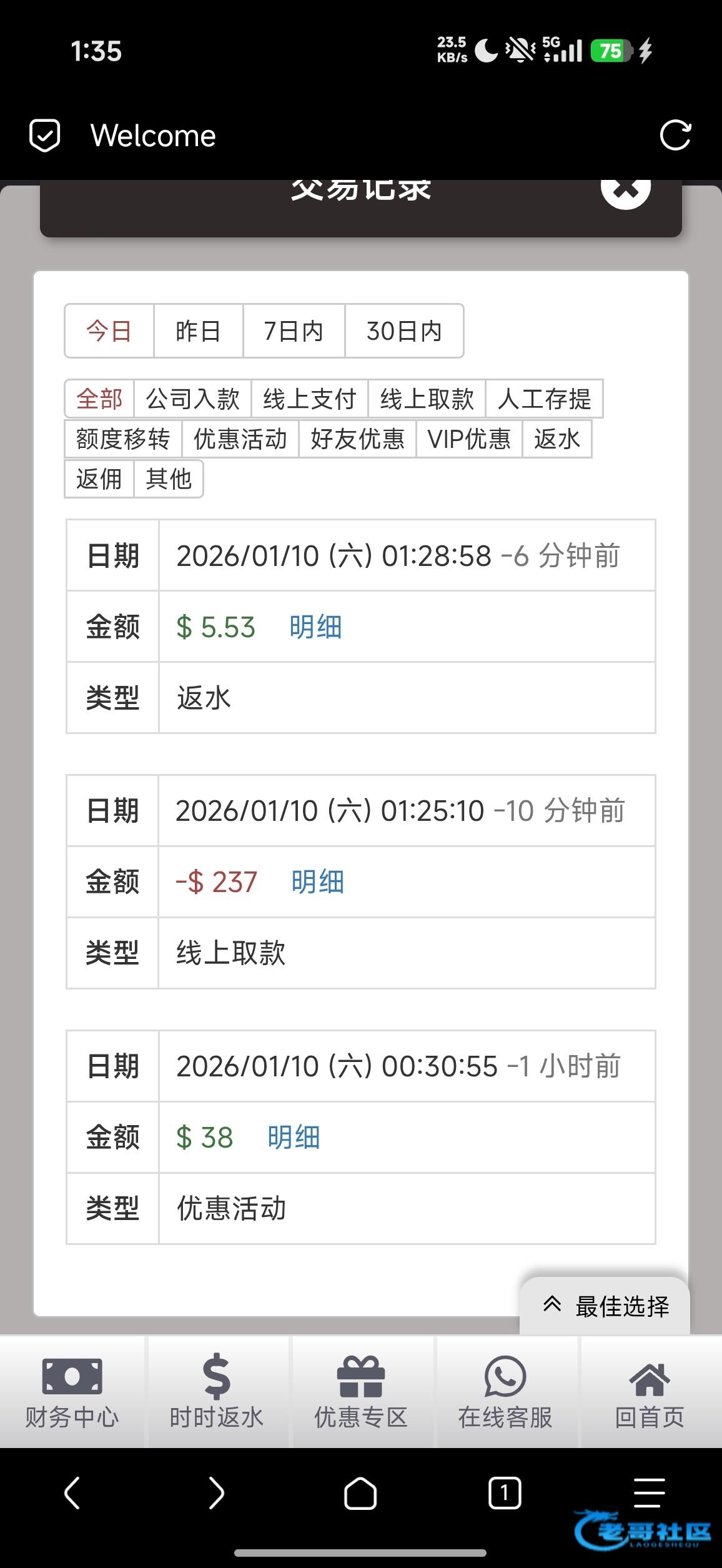
Task: Open 在线客服 support chat
Action: pyautogui.click(x=505, y=1392)
